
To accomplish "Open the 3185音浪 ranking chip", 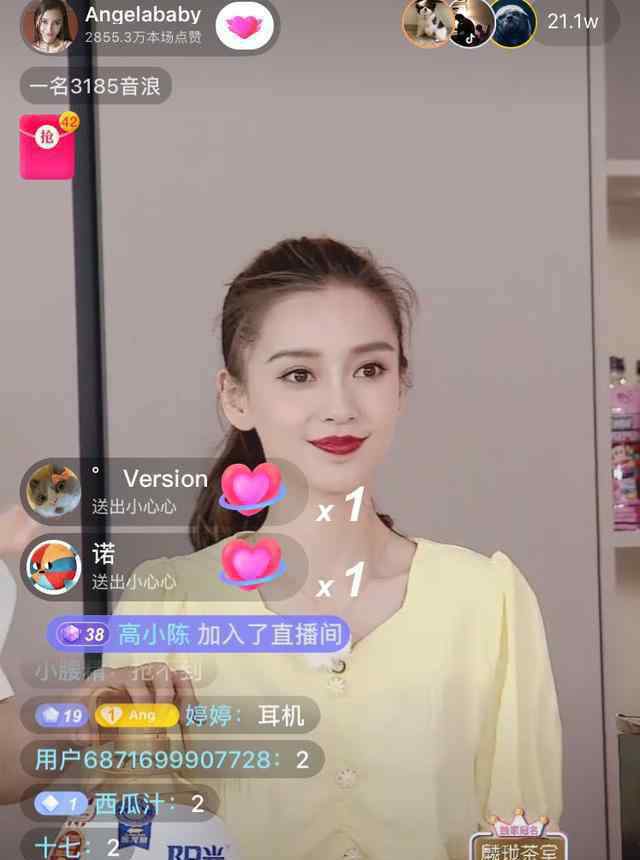I will (96, 85).
